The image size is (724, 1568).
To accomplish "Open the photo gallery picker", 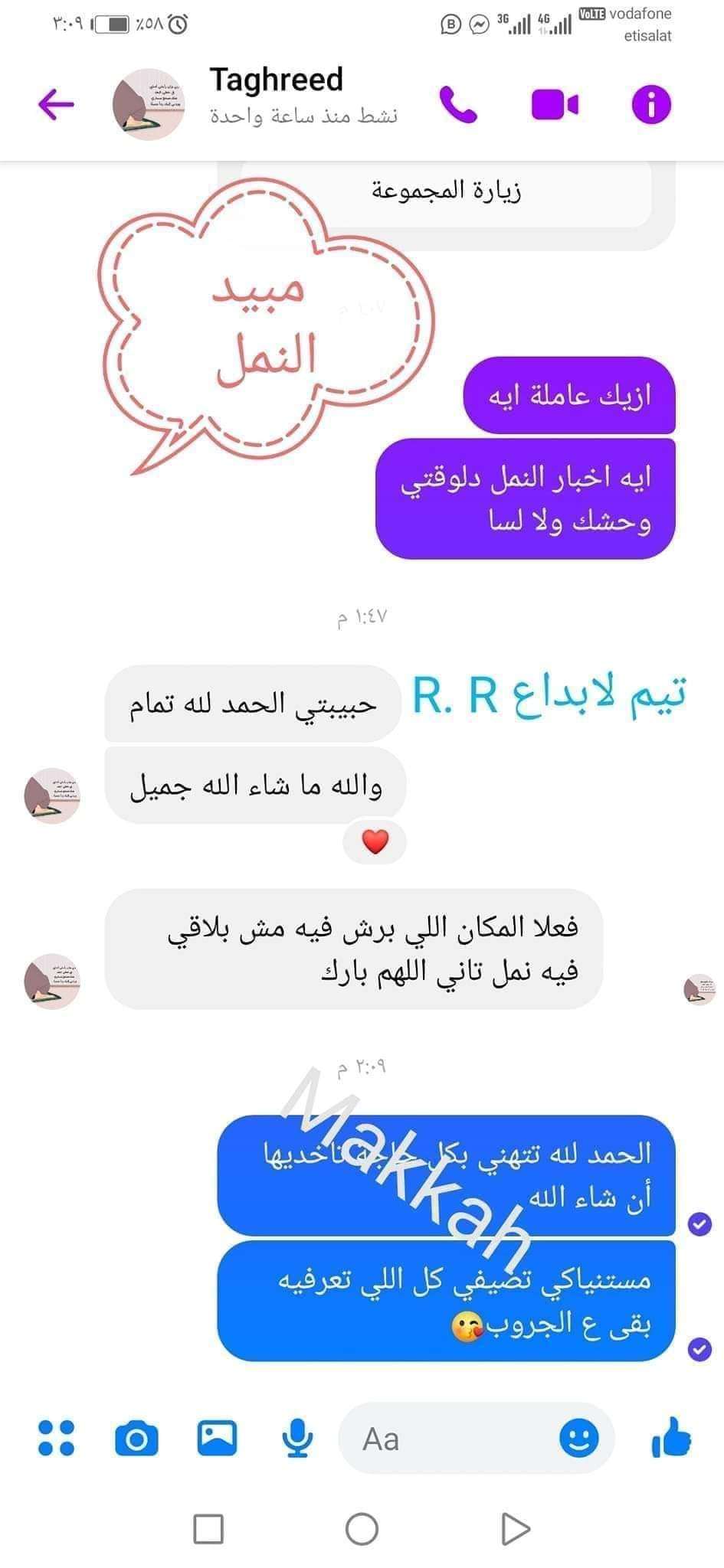I will point(217,1437).
